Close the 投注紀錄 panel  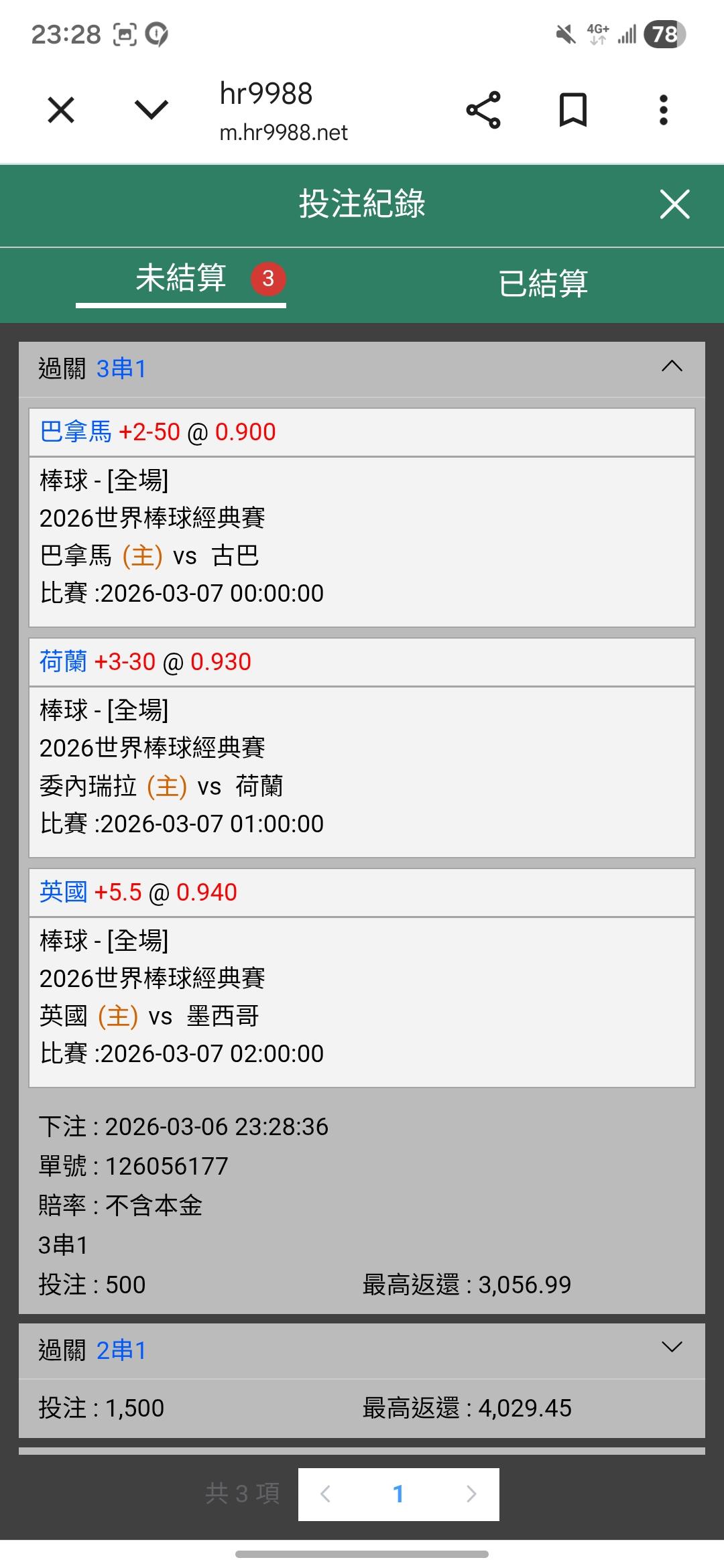(x=674, y=204)
